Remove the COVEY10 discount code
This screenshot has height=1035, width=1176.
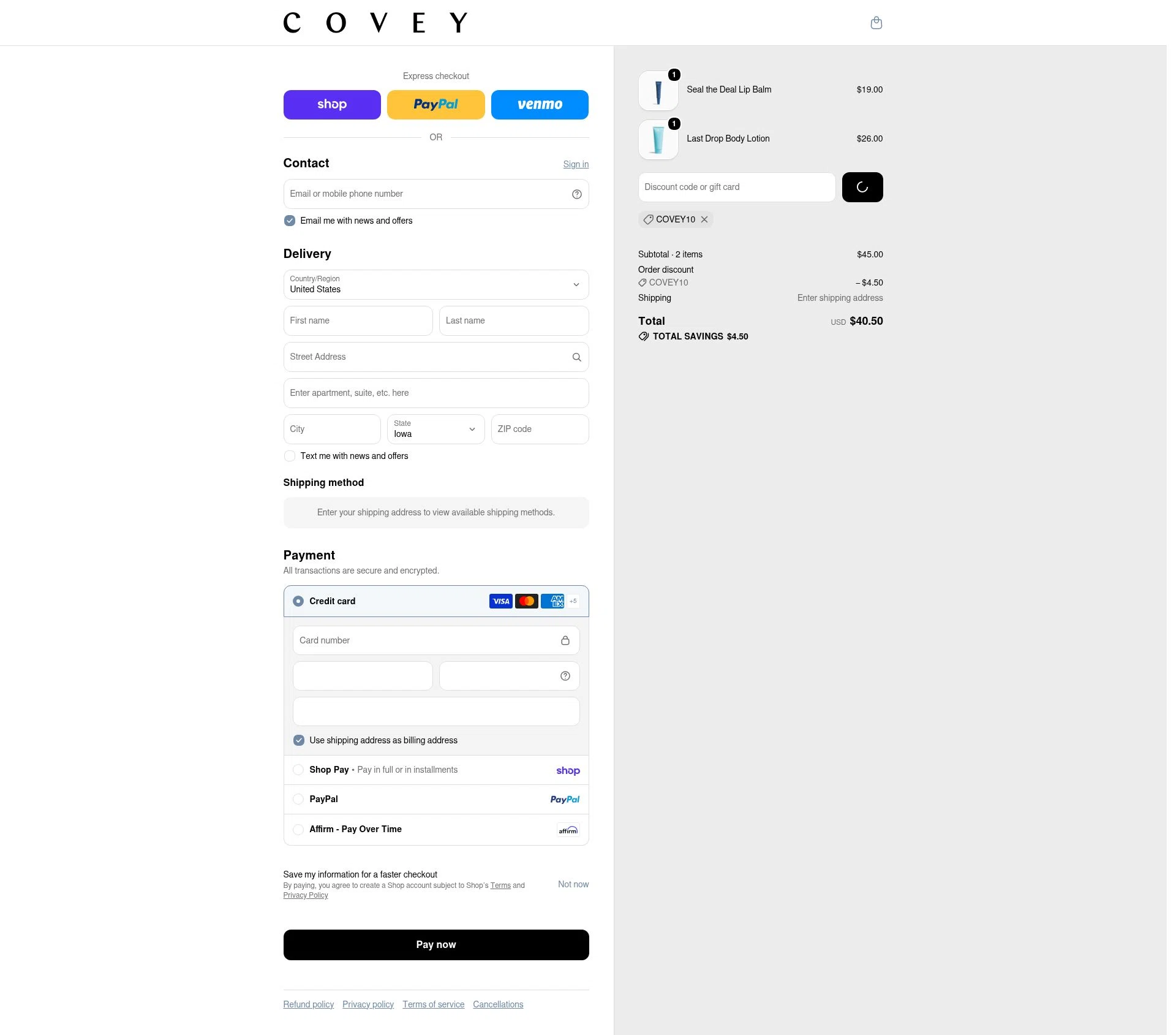coord(704,219)
